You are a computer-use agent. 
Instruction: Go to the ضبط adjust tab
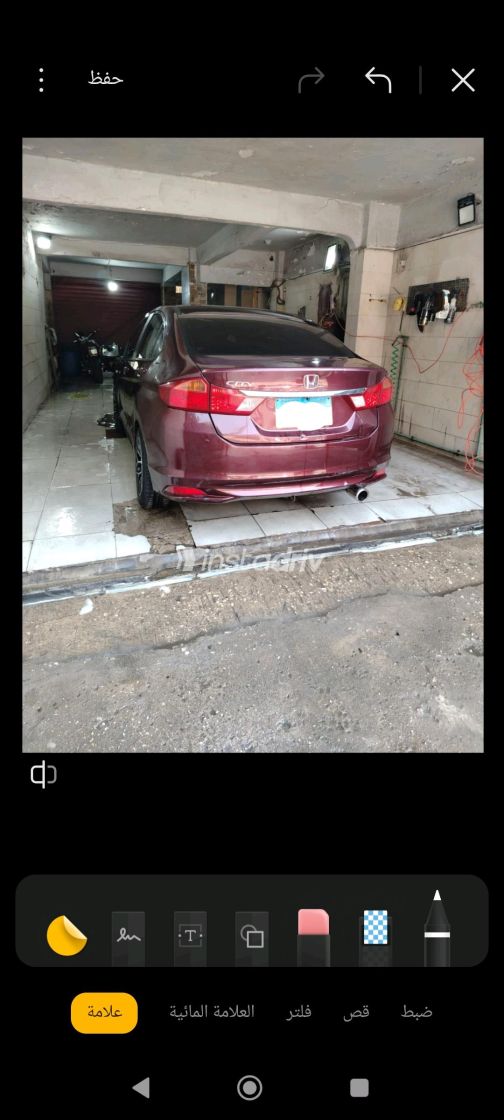417,1012
